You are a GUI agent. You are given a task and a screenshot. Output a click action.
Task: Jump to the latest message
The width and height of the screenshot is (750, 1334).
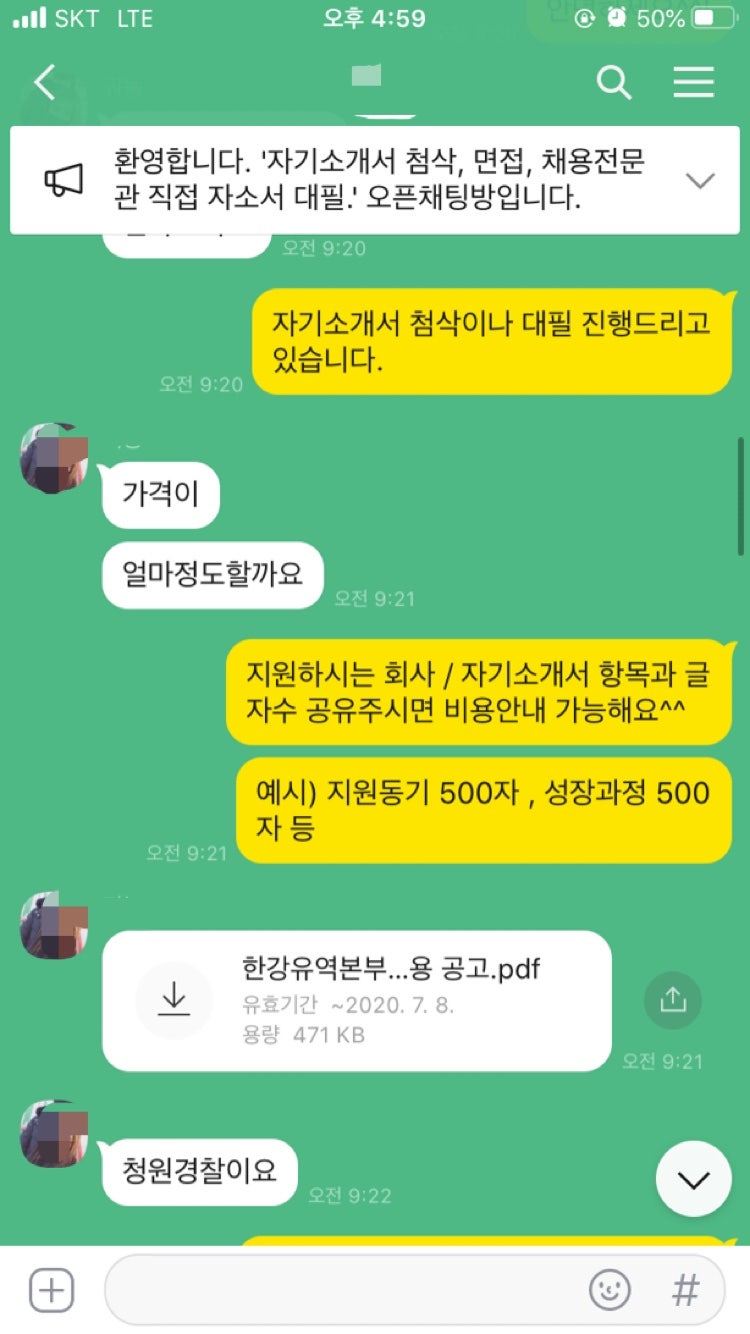coord(693,1179)
